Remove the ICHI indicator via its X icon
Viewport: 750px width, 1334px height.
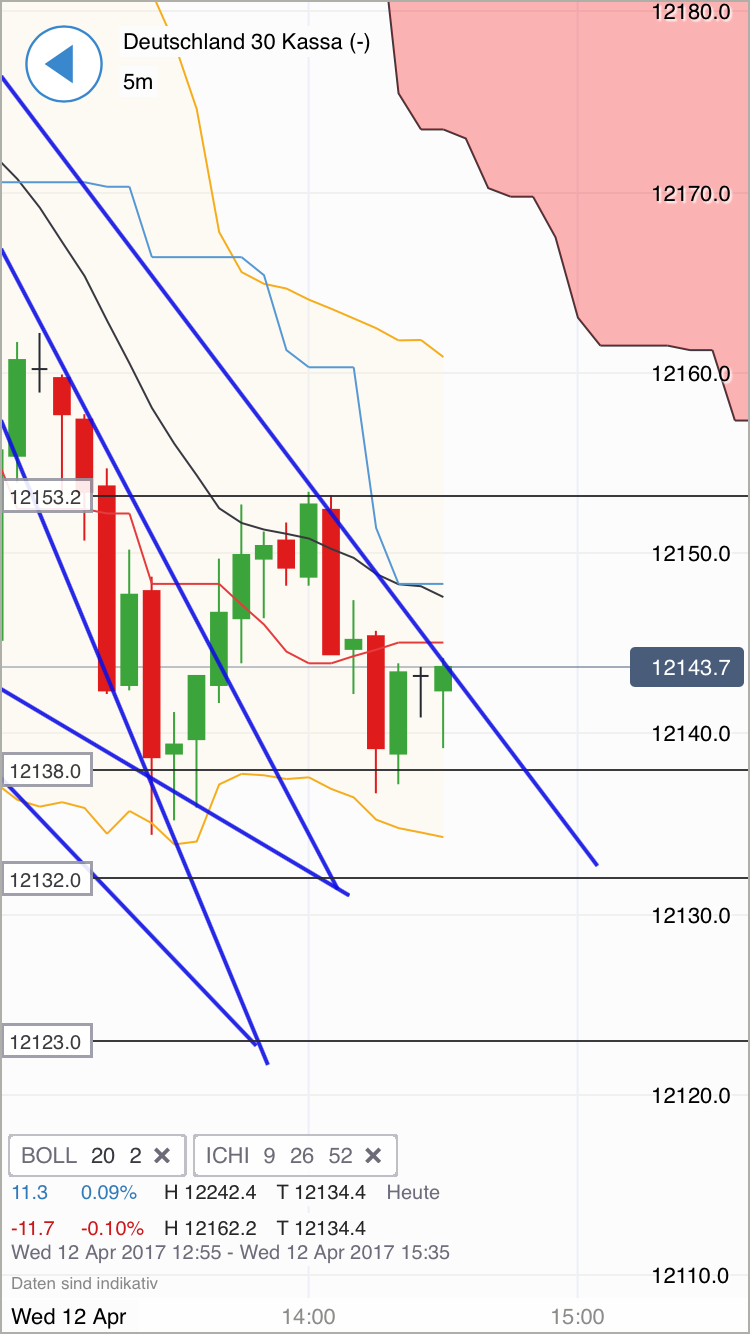click(x=373, y=1155)
